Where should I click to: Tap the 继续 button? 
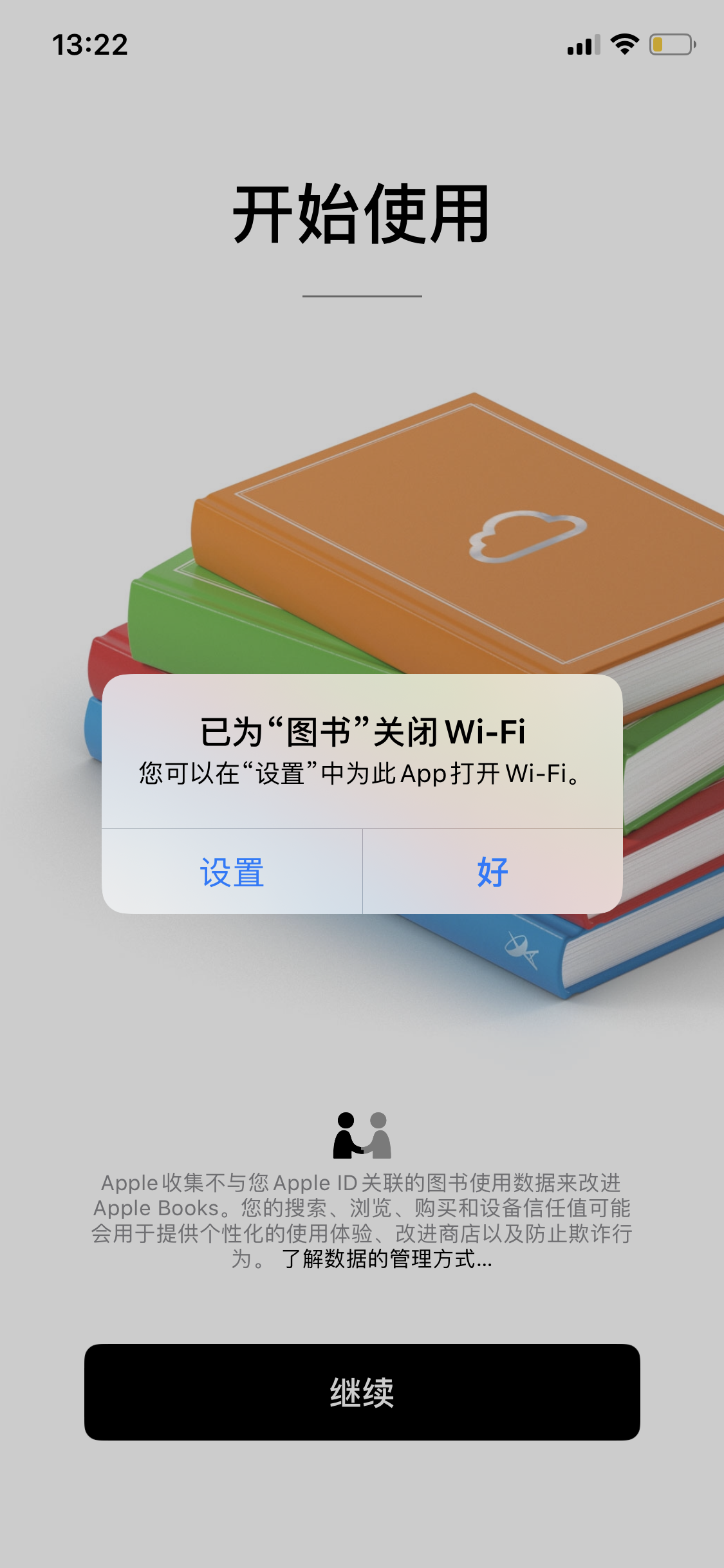[362, 1392]
